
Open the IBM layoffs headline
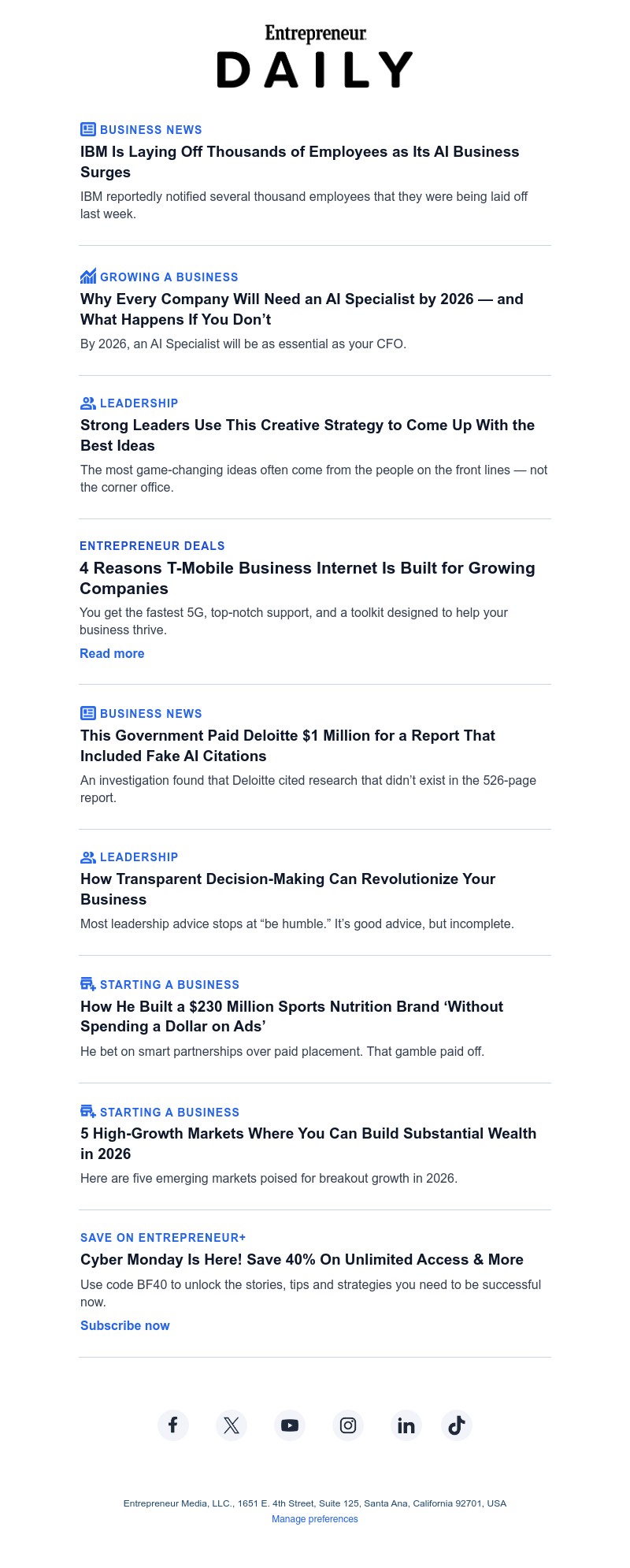coord(299,162)
